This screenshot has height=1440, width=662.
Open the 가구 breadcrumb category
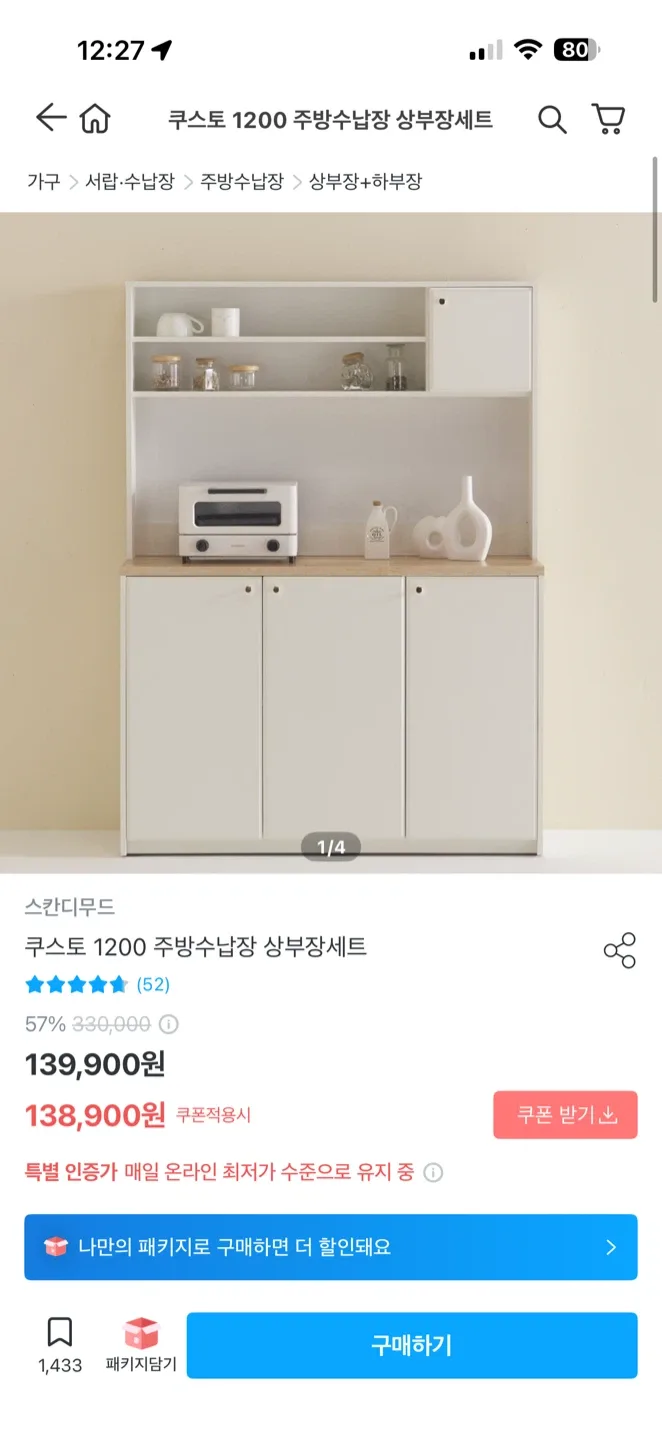[x=43, y=182]
